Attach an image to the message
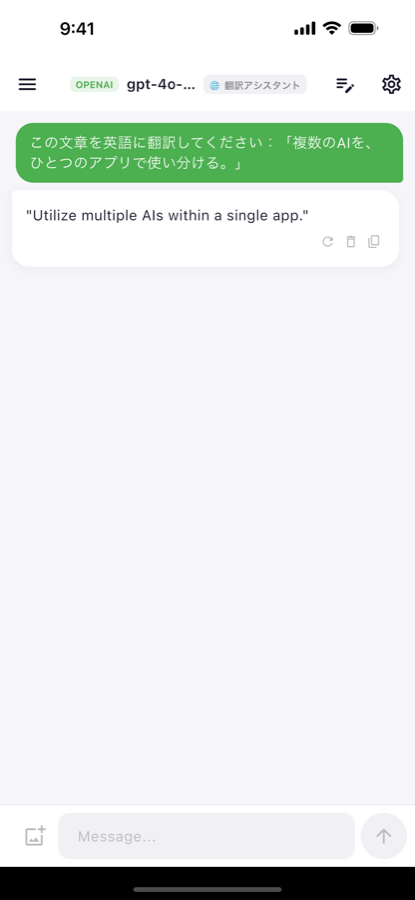 click(x=35, y=836)
